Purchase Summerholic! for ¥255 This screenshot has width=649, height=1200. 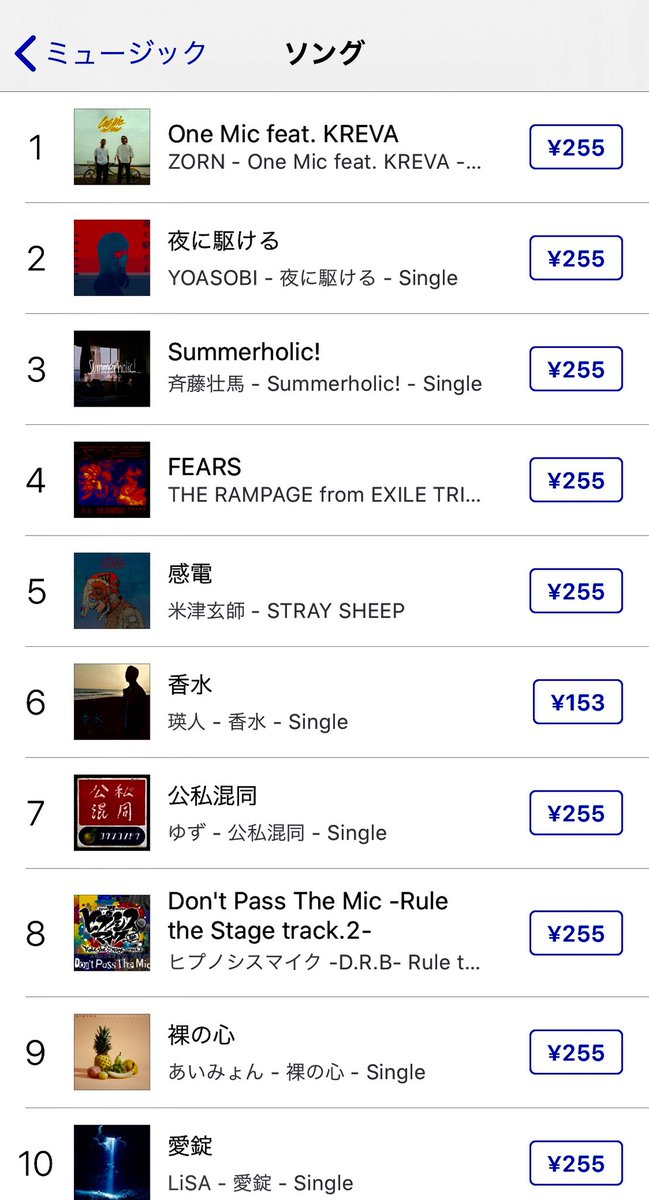click(576, 370)
